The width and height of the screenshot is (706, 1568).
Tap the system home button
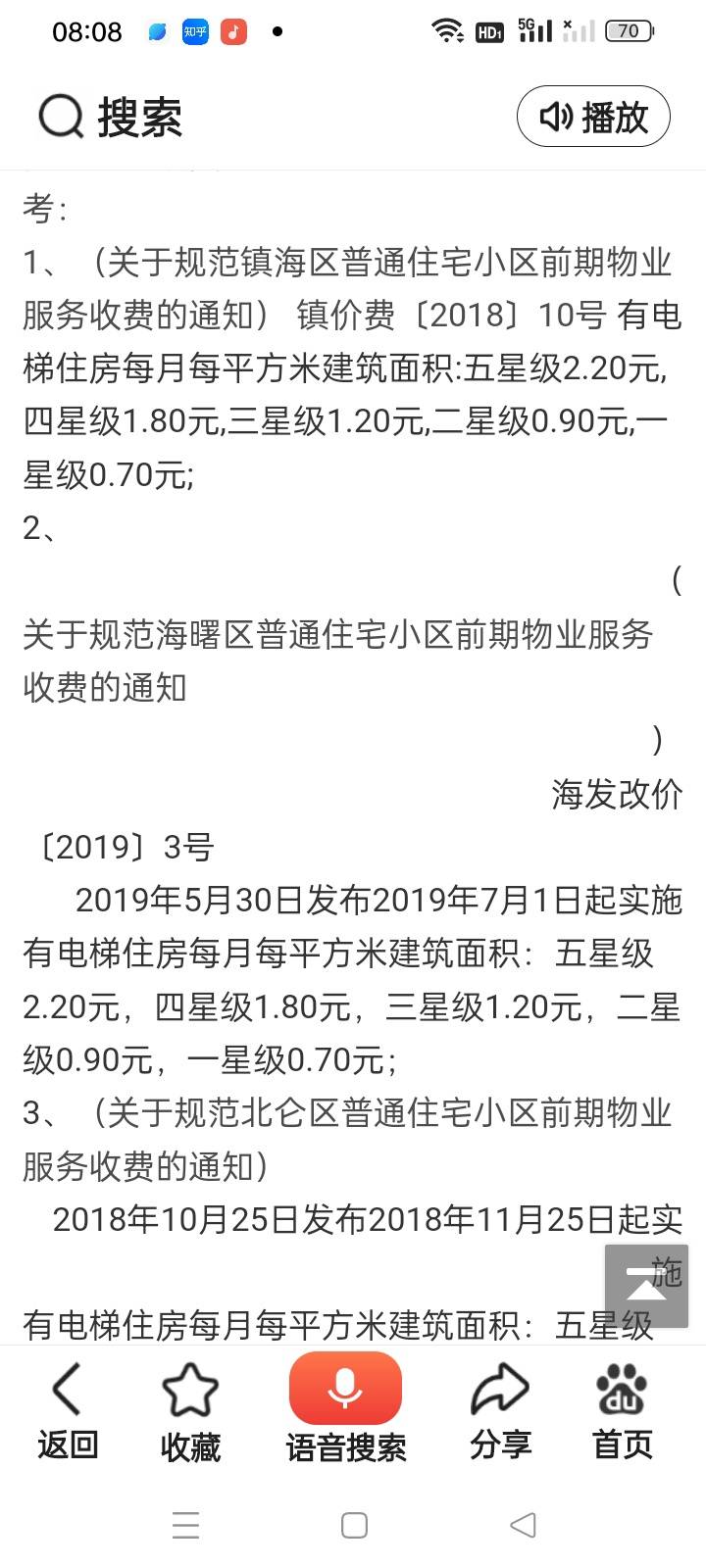pyautogui.click(x=354, y=1525)
